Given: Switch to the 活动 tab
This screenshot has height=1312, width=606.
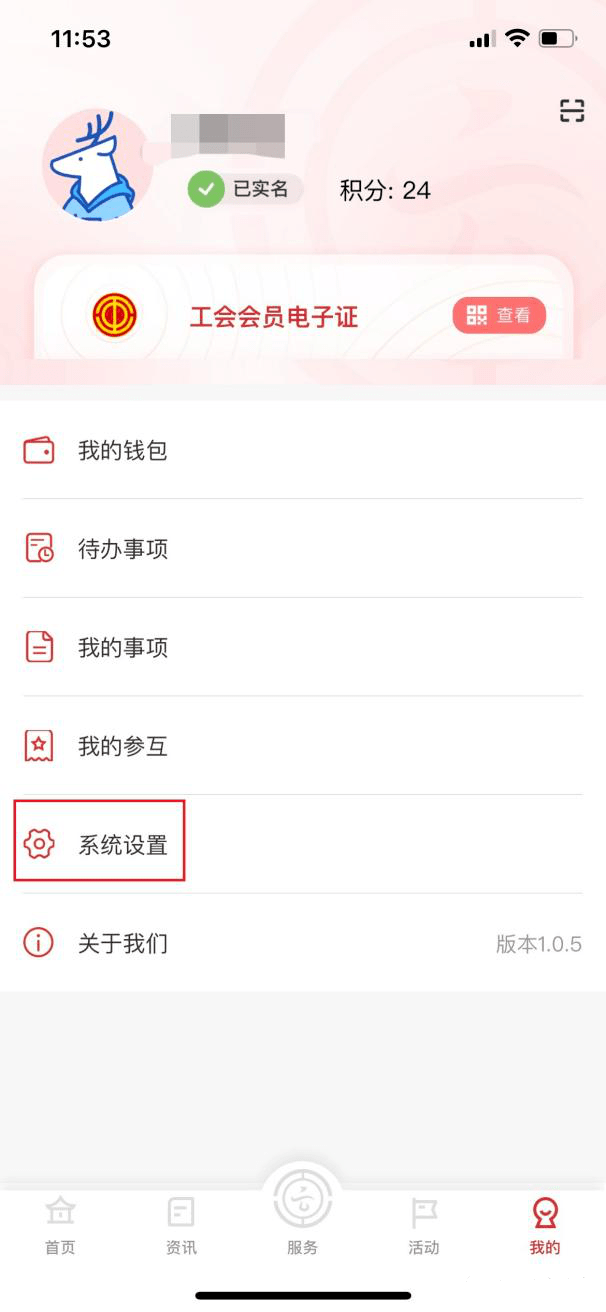Looking at the screenshot, I should coord(424,1226).
